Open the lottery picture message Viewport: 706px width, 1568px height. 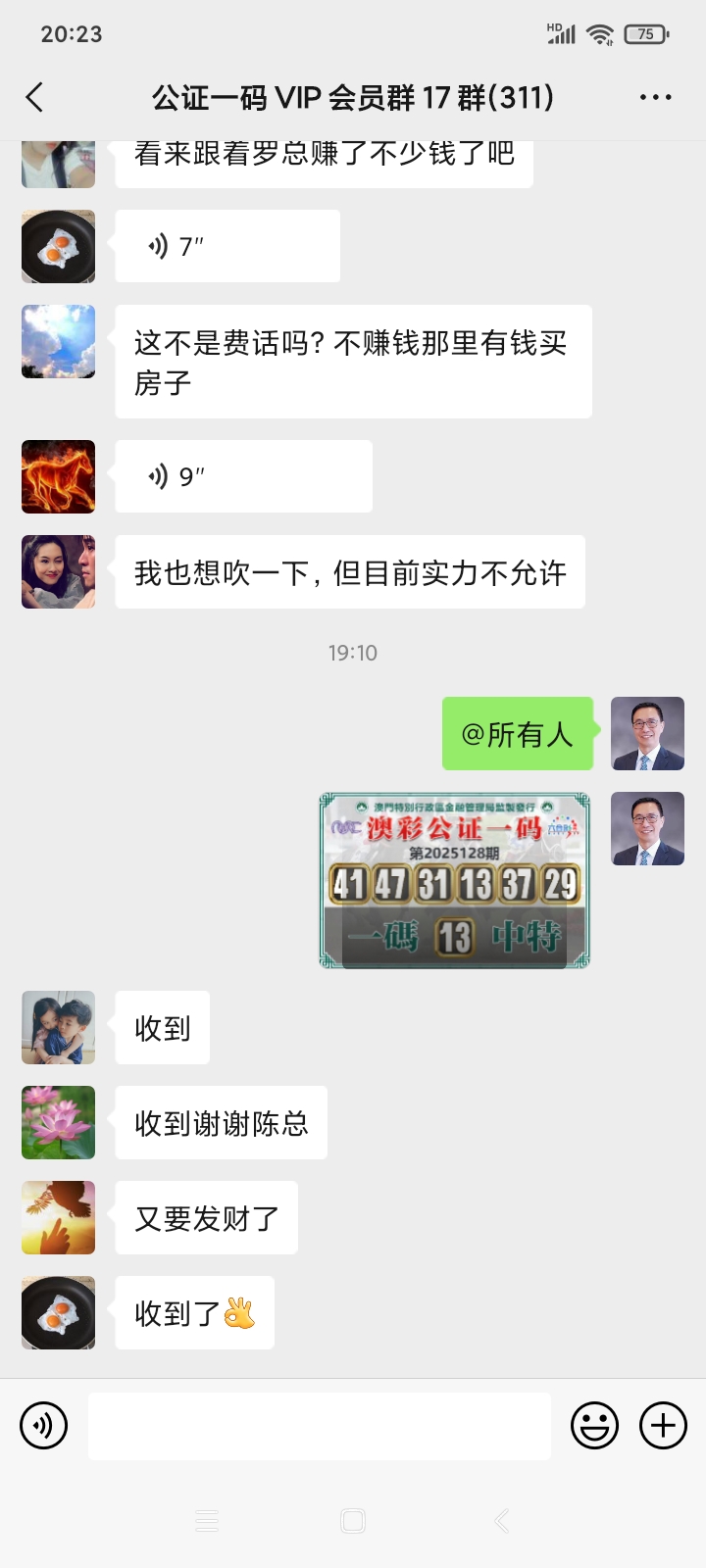pyautogui.click(x=455, y=881)
